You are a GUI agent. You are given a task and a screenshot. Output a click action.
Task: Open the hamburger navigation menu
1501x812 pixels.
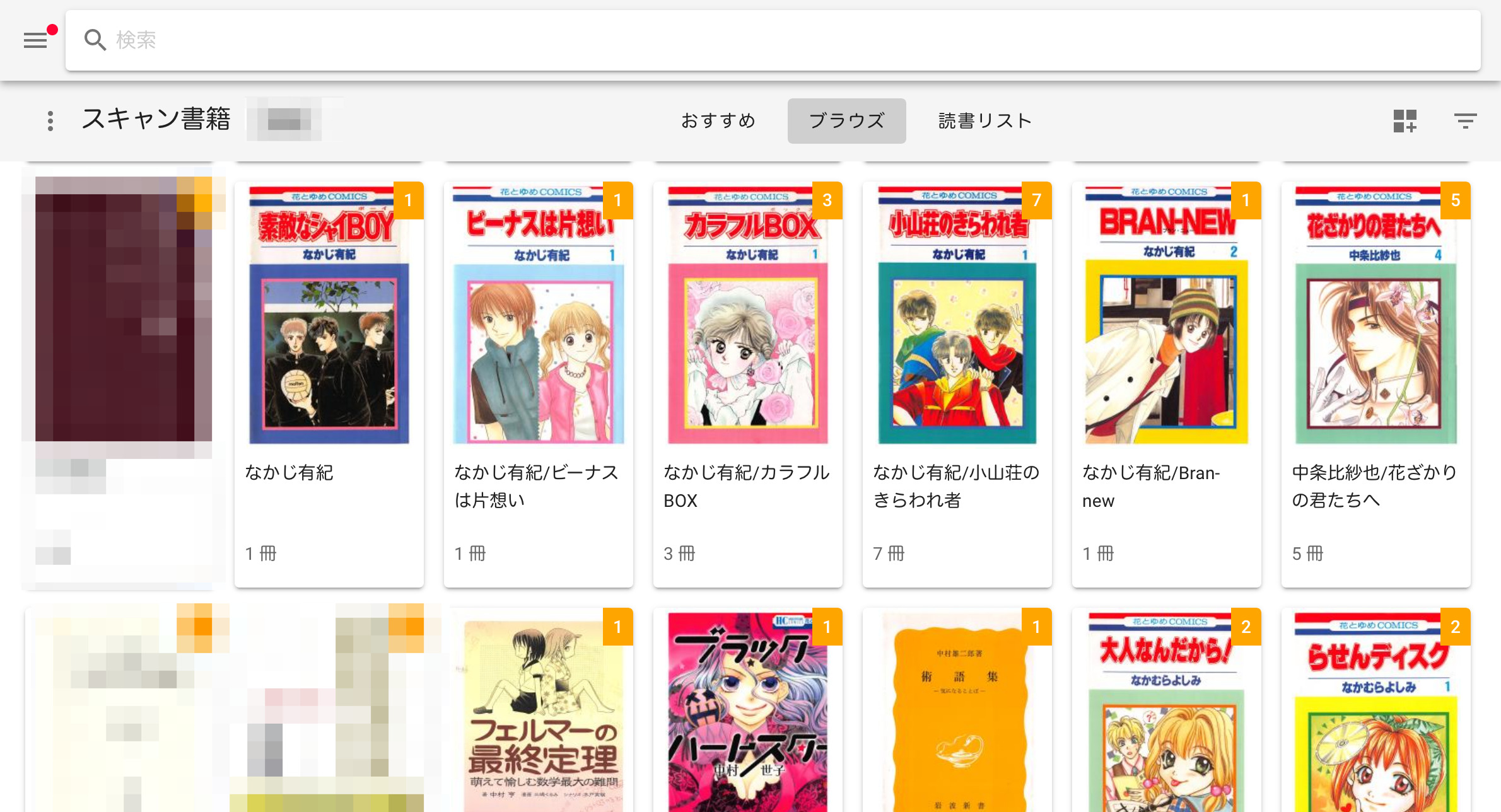click(35, 40)
